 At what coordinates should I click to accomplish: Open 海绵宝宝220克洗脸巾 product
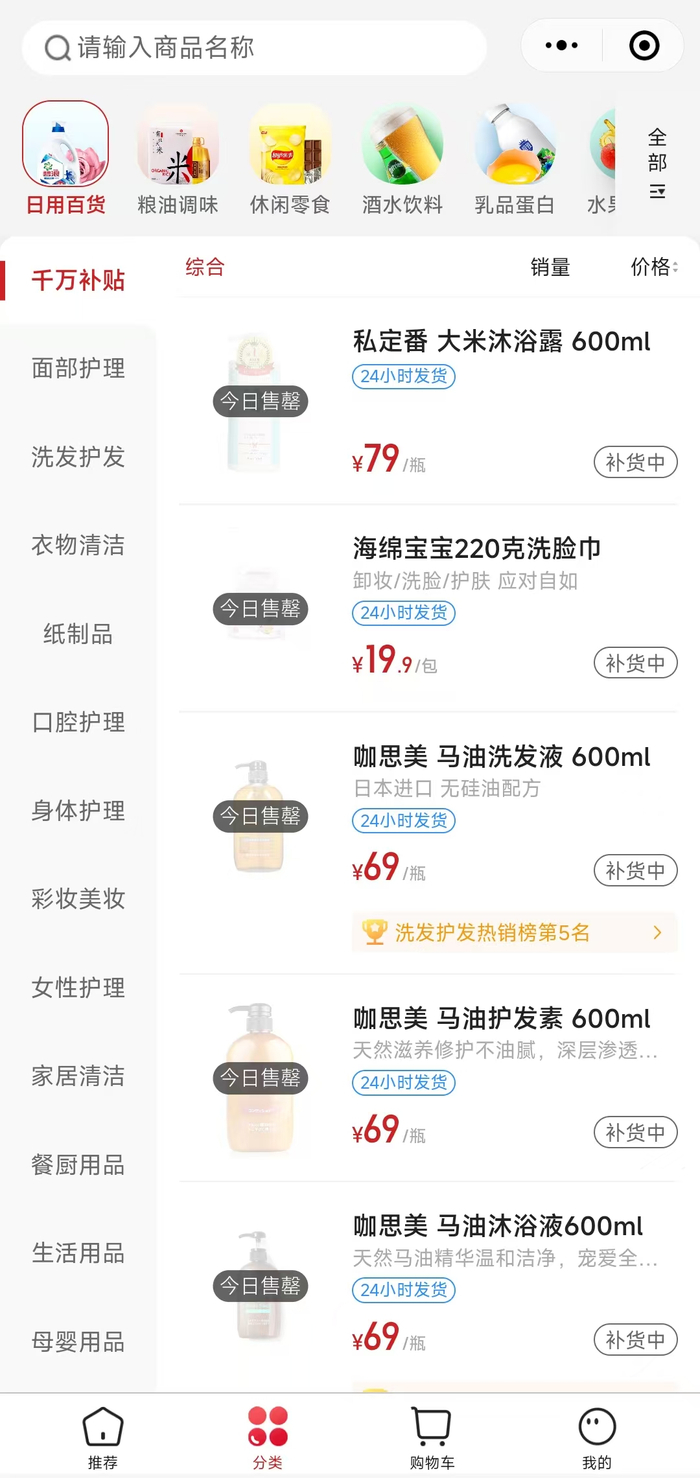tap(476, 549)
